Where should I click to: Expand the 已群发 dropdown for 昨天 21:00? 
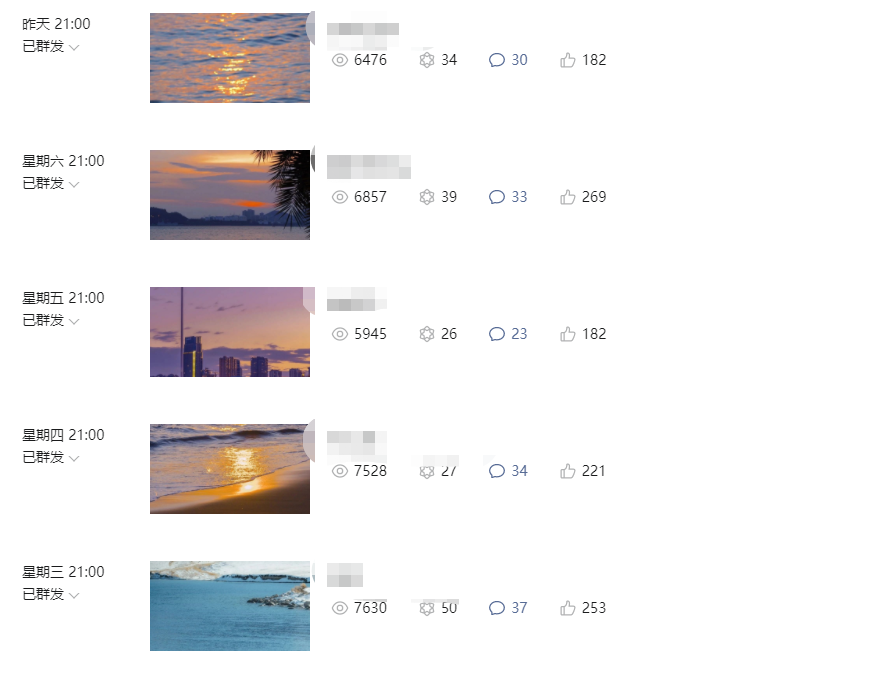(x=51, y=47)
